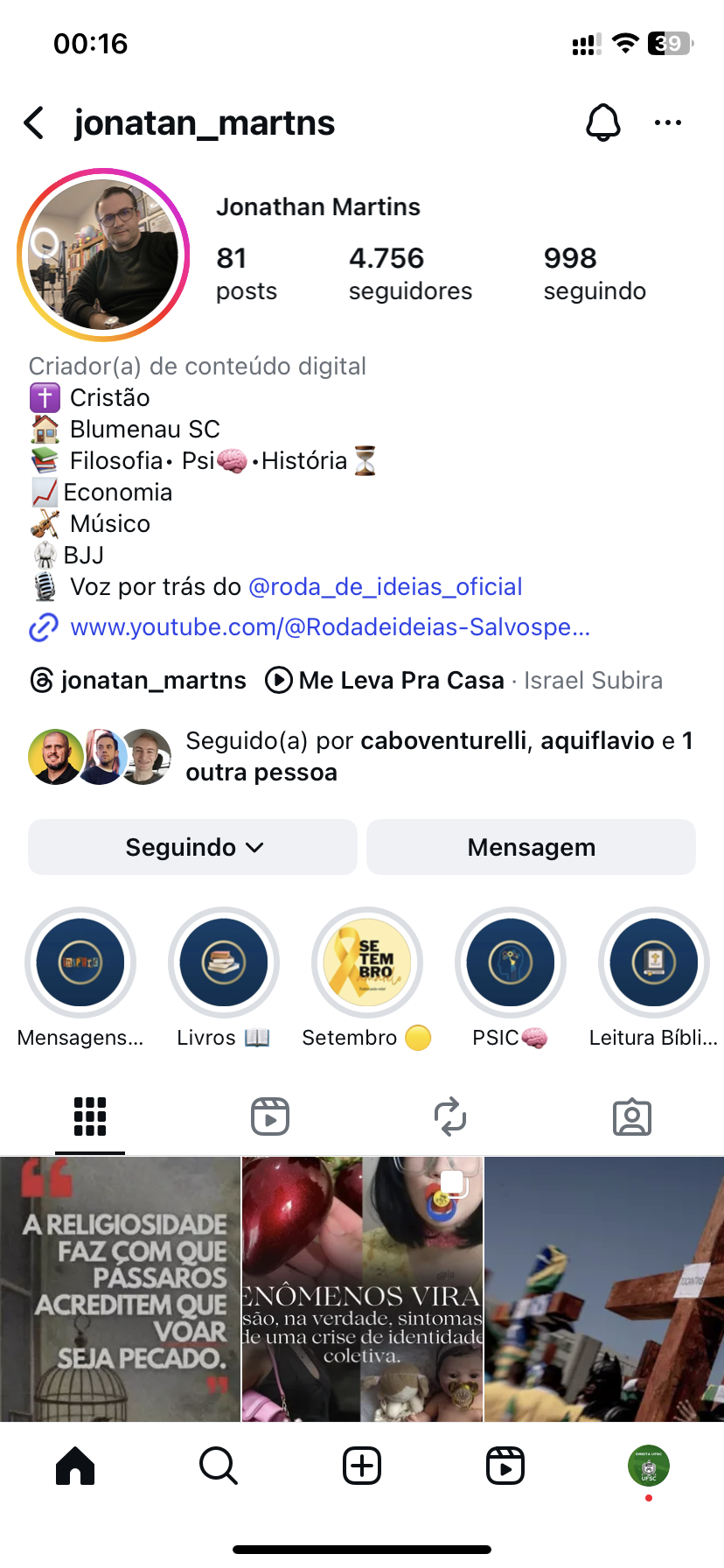
Task: Open the post about religiosidade and pássaros
Action: [x=121, y=1288]
